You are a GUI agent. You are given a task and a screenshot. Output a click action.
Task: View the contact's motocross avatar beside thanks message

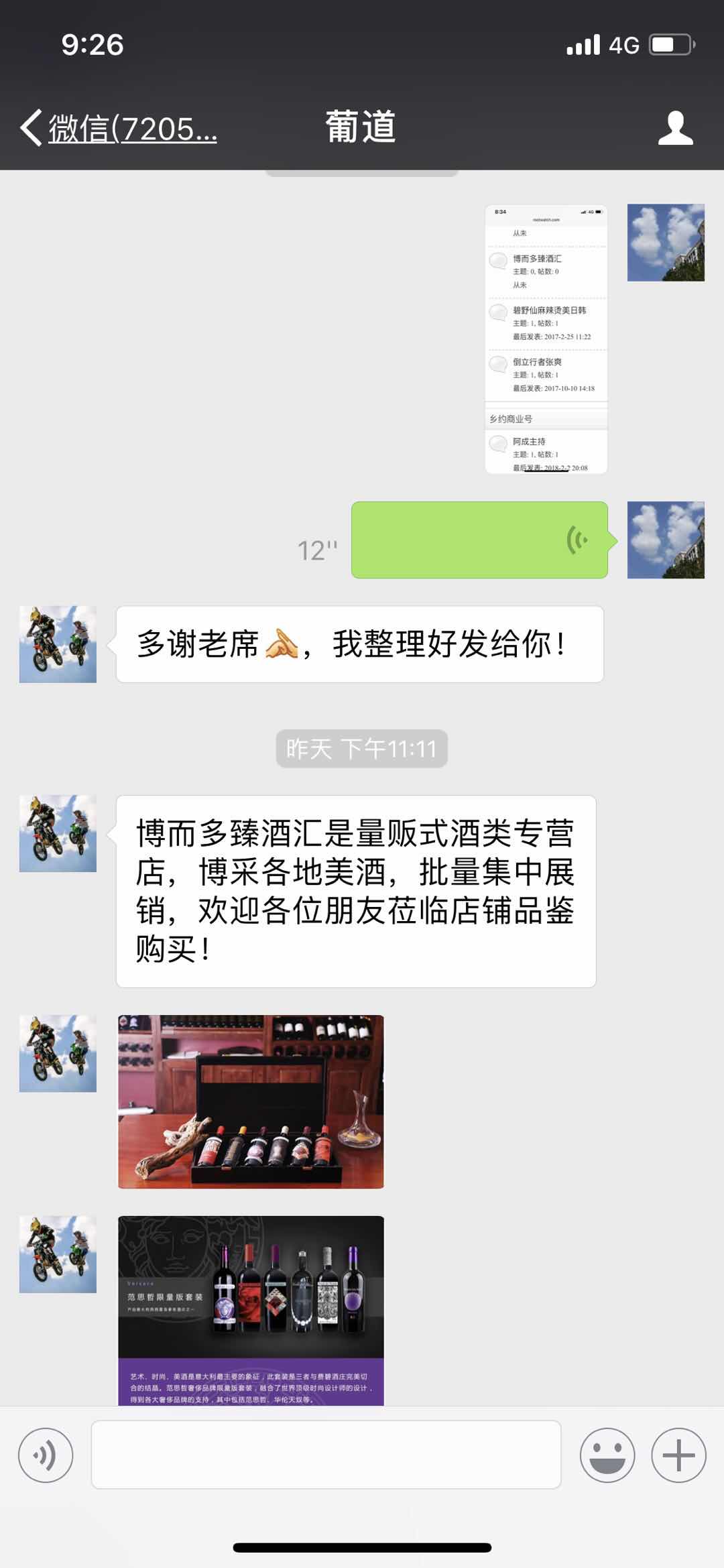click(x=58, y=644)
